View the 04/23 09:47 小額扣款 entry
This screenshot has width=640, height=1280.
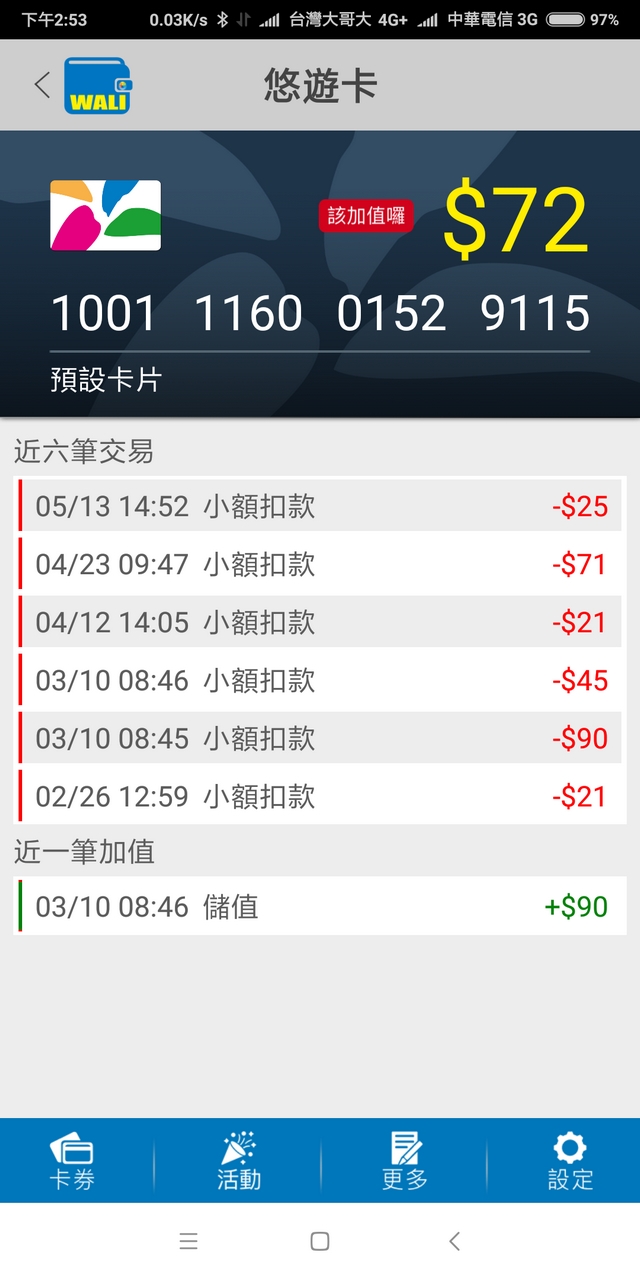320,564
